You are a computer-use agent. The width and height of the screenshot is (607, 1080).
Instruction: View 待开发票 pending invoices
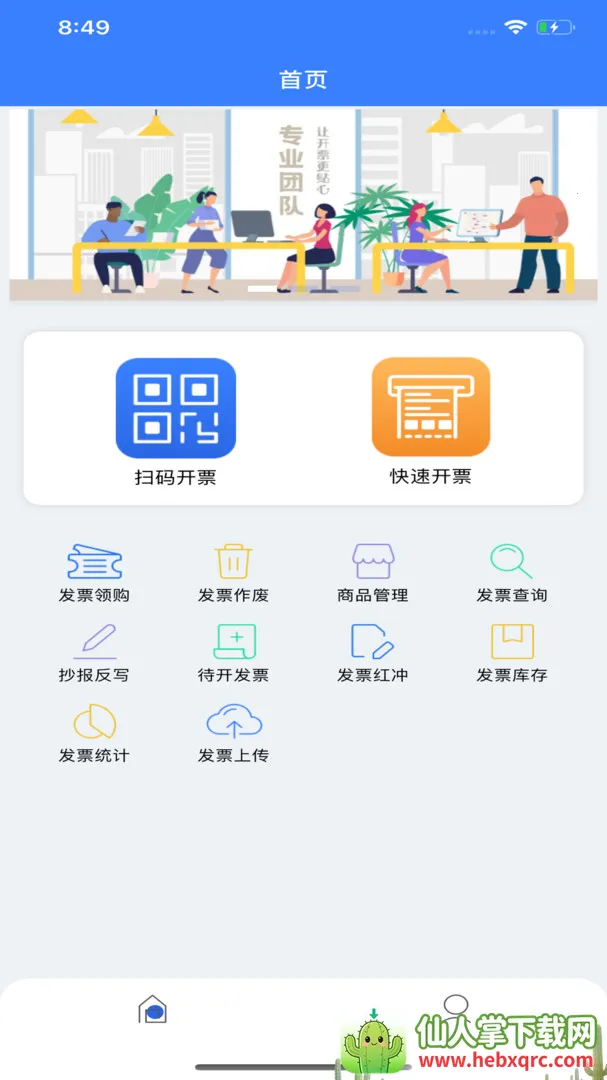(233, 652)
